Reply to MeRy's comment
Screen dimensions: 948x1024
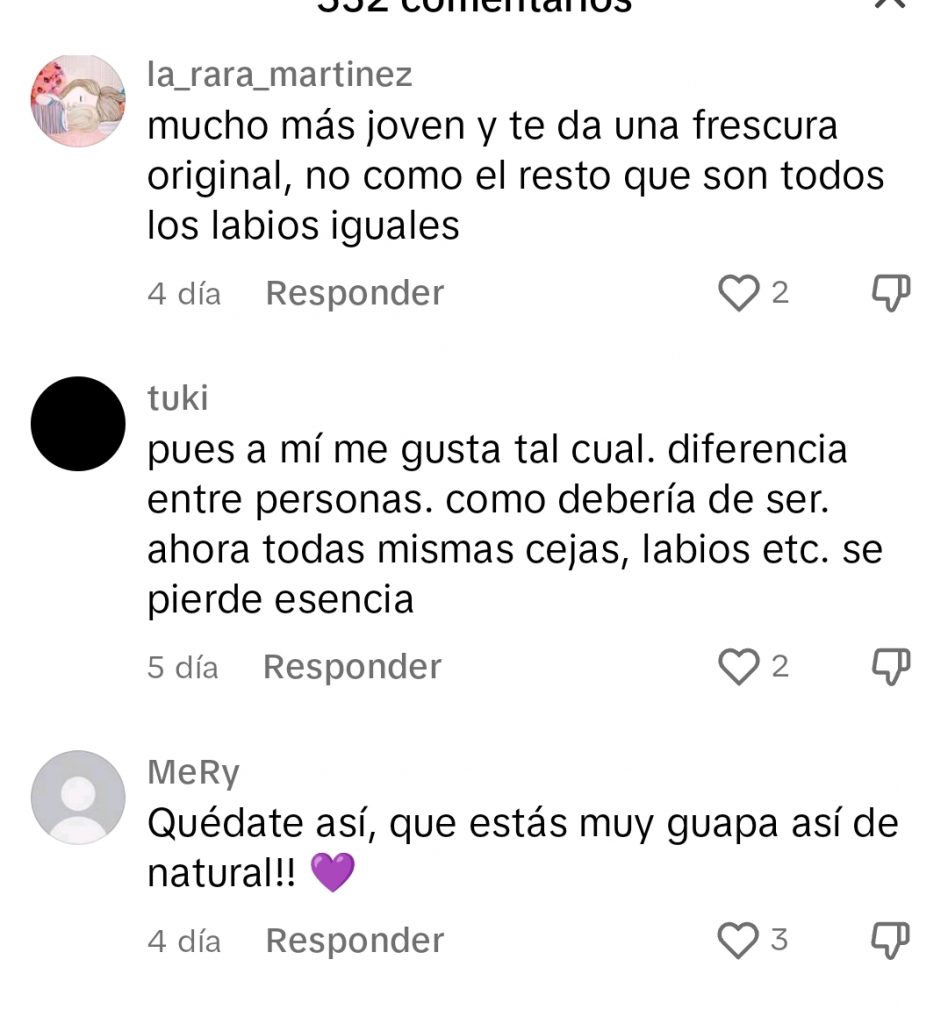coord(354,940)
